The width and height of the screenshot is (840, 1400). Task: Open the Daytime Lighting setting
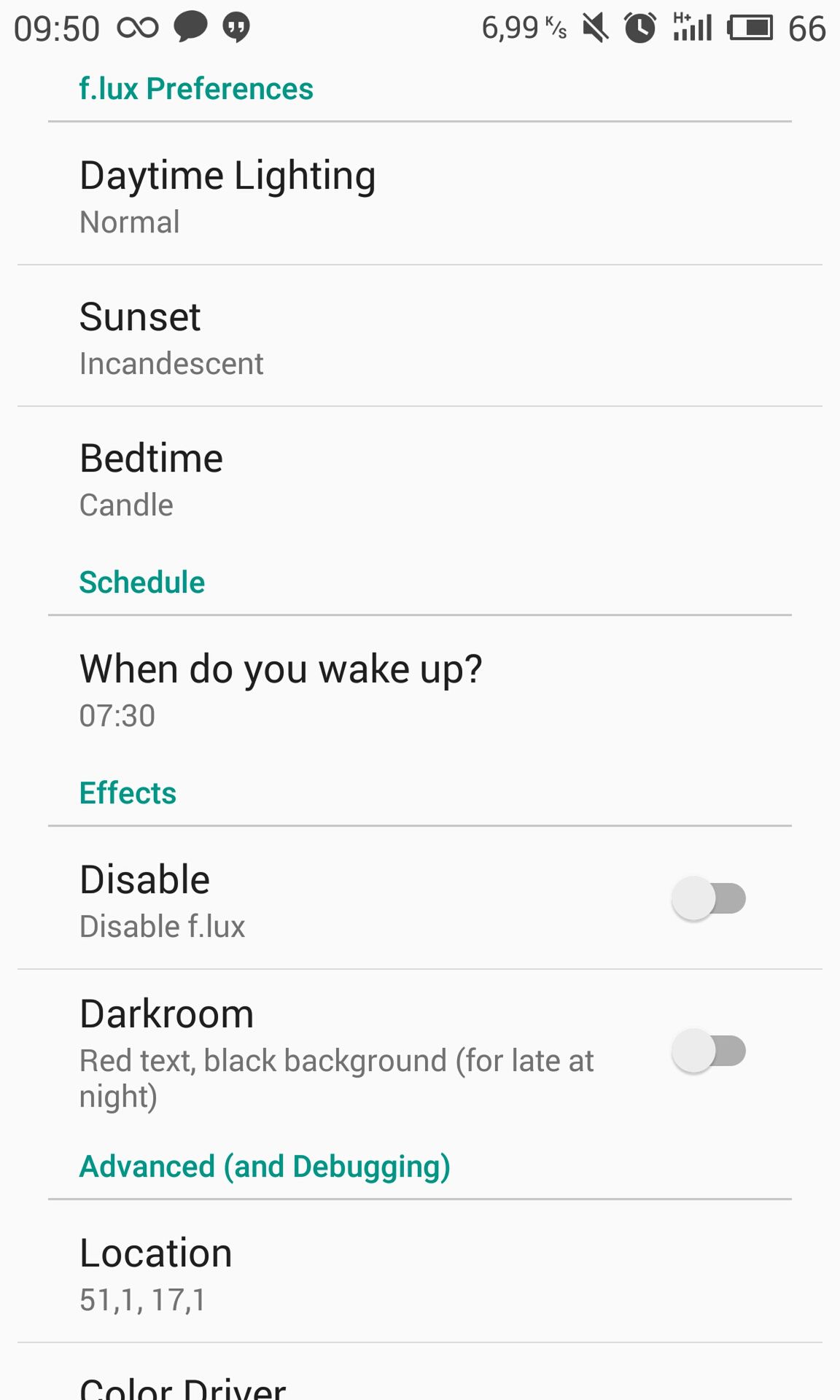point(420,194)
